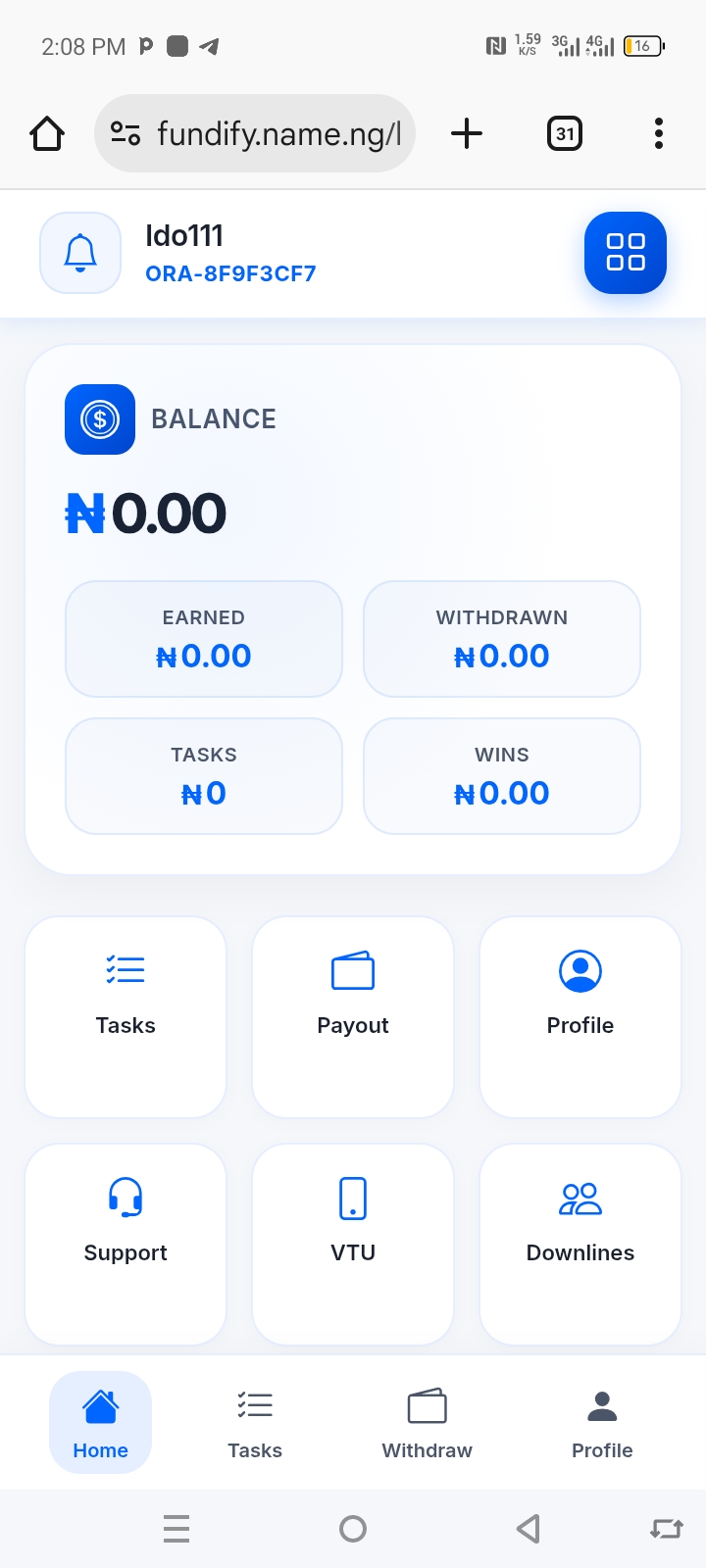This screenshot has width=706, height=1568.
Task: Open the notifications bell
Action: pos(80,253)
